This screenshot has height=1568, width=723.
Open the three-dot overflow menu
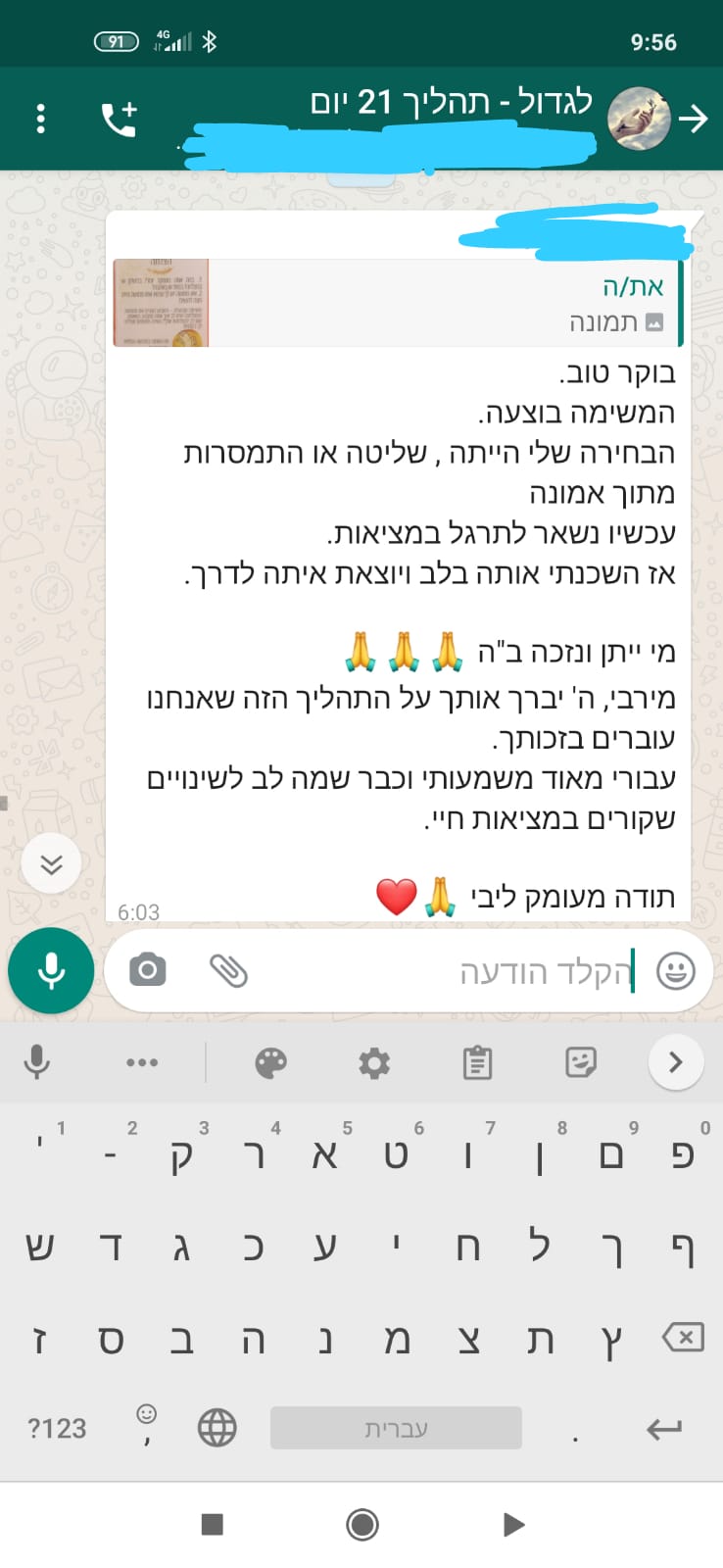[40, 119]
